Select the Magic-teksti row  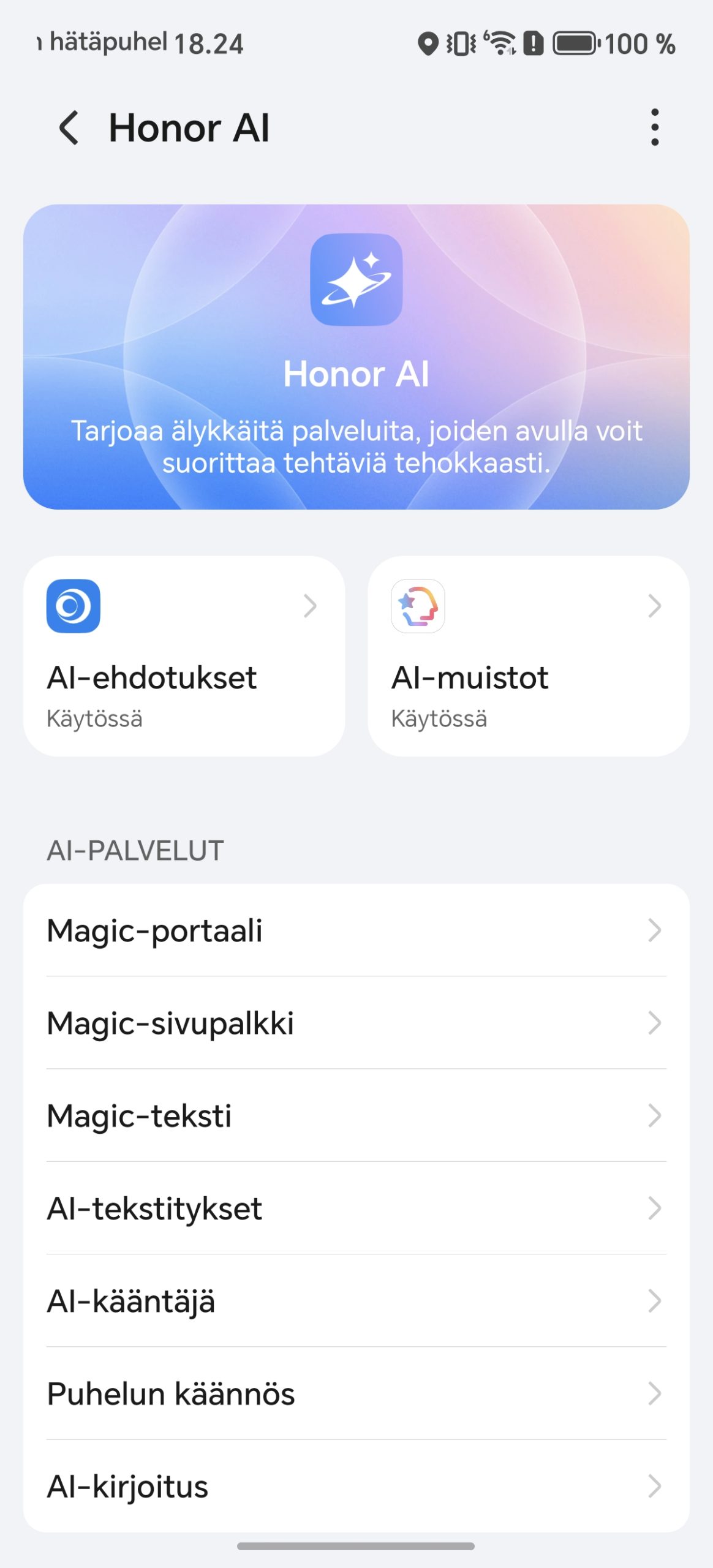(x=356, y=1115)
